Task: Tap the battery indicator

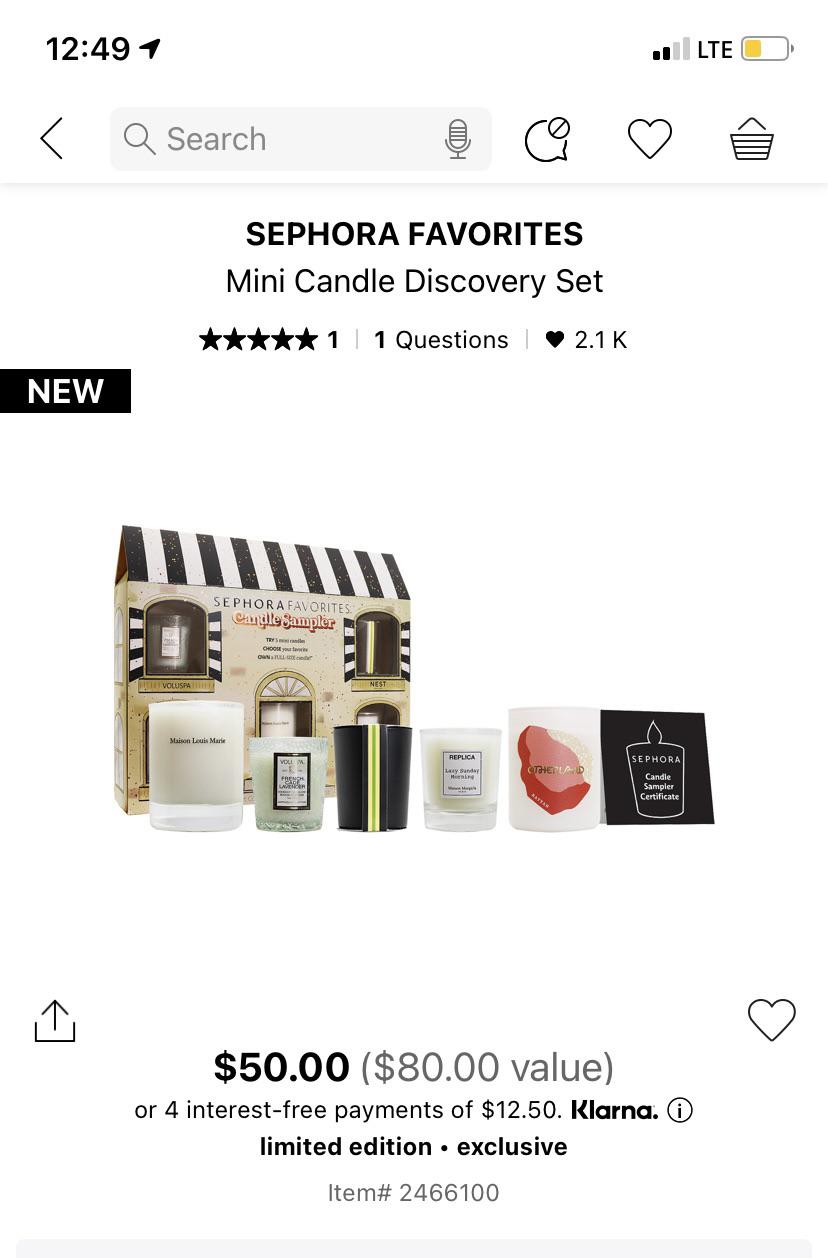Action: click(x=766, y=48)
